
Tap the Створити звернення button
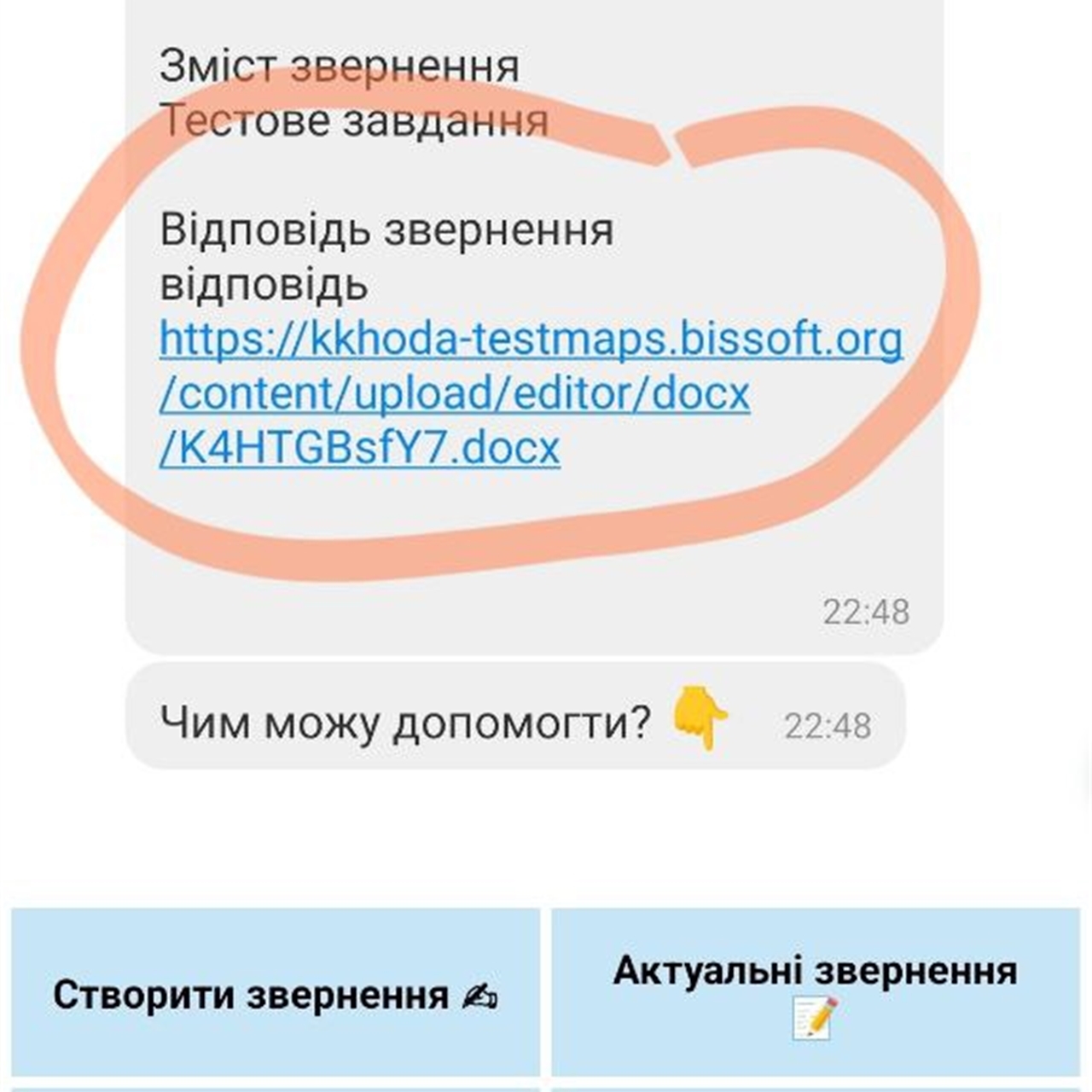(x=276, y=994)
